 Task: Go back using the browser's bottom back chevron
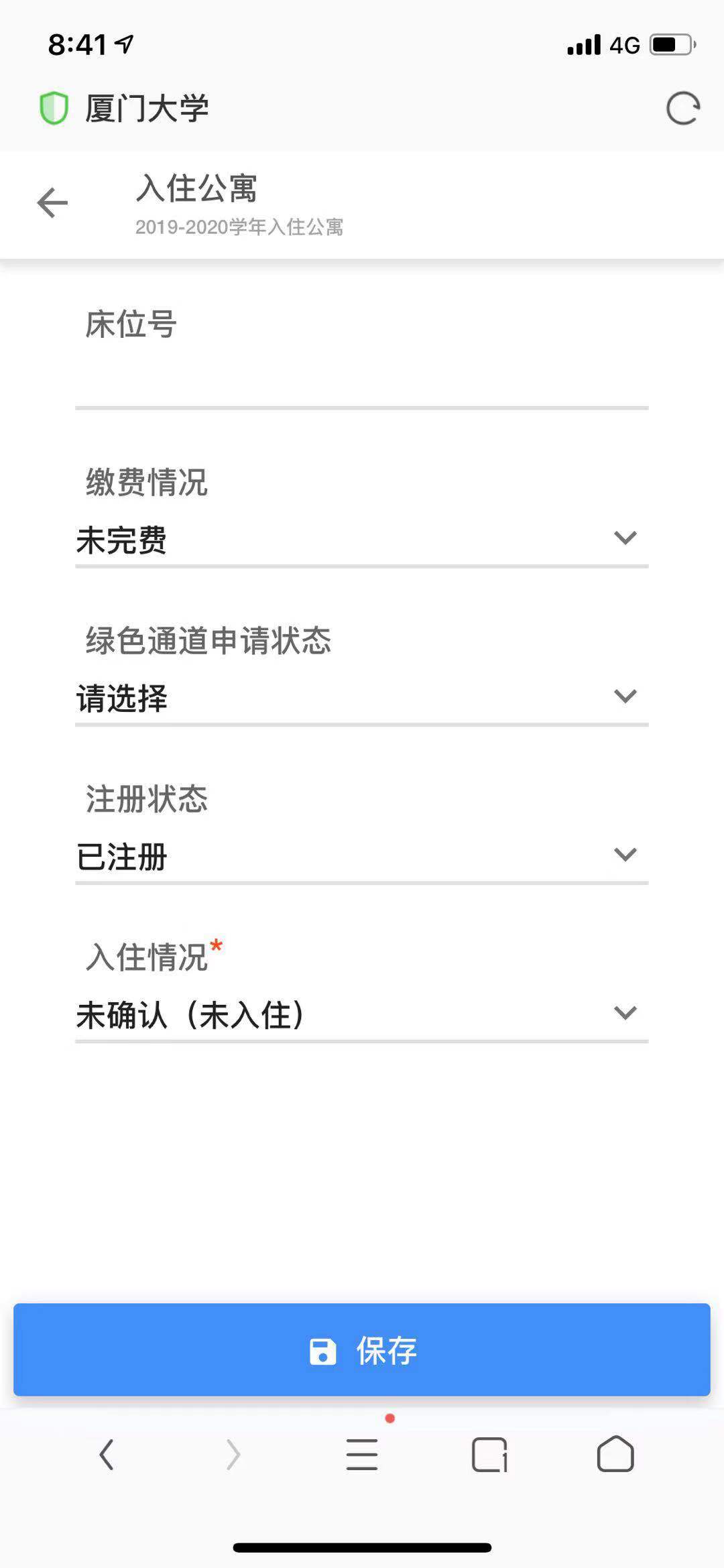pos(107,1455)
